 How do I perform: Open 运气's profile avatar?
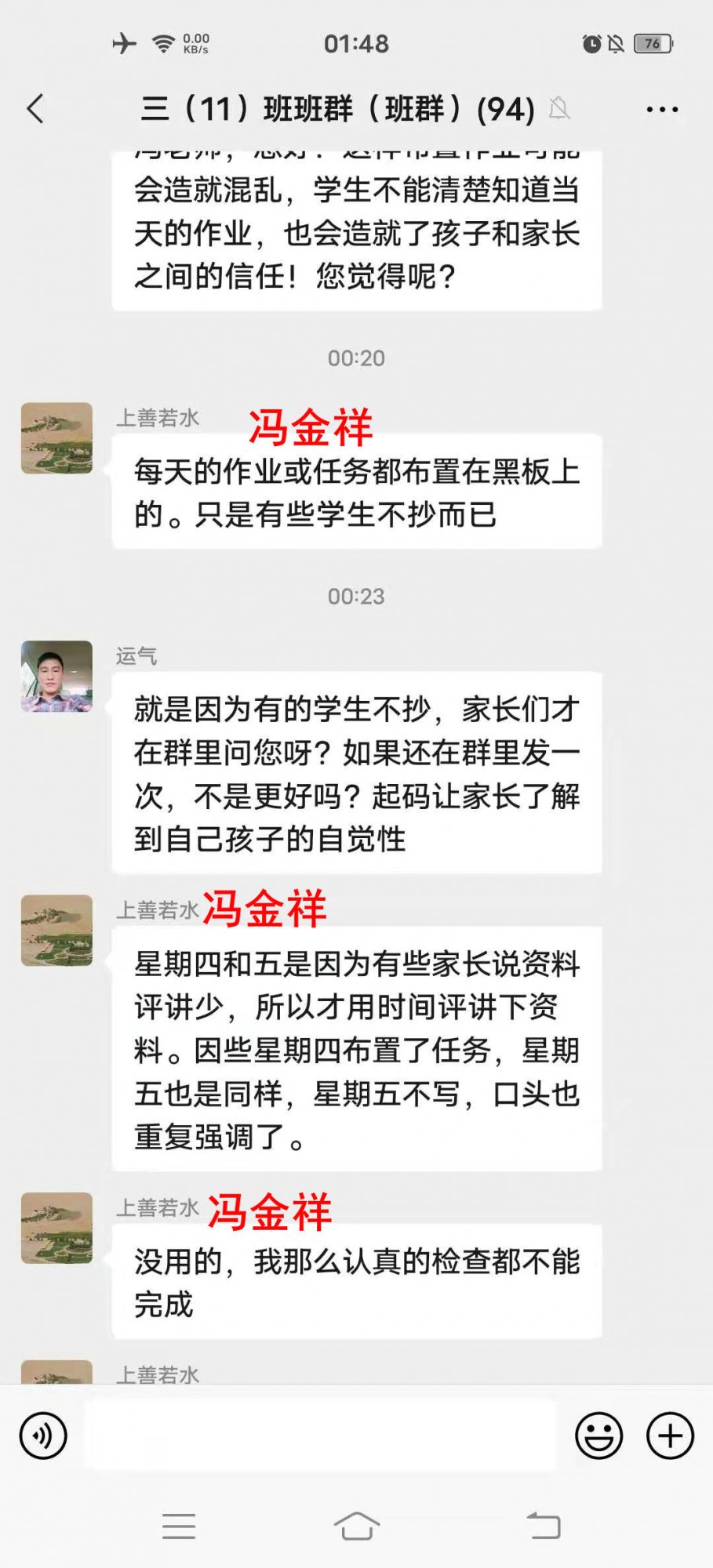(x=56, y=677)
